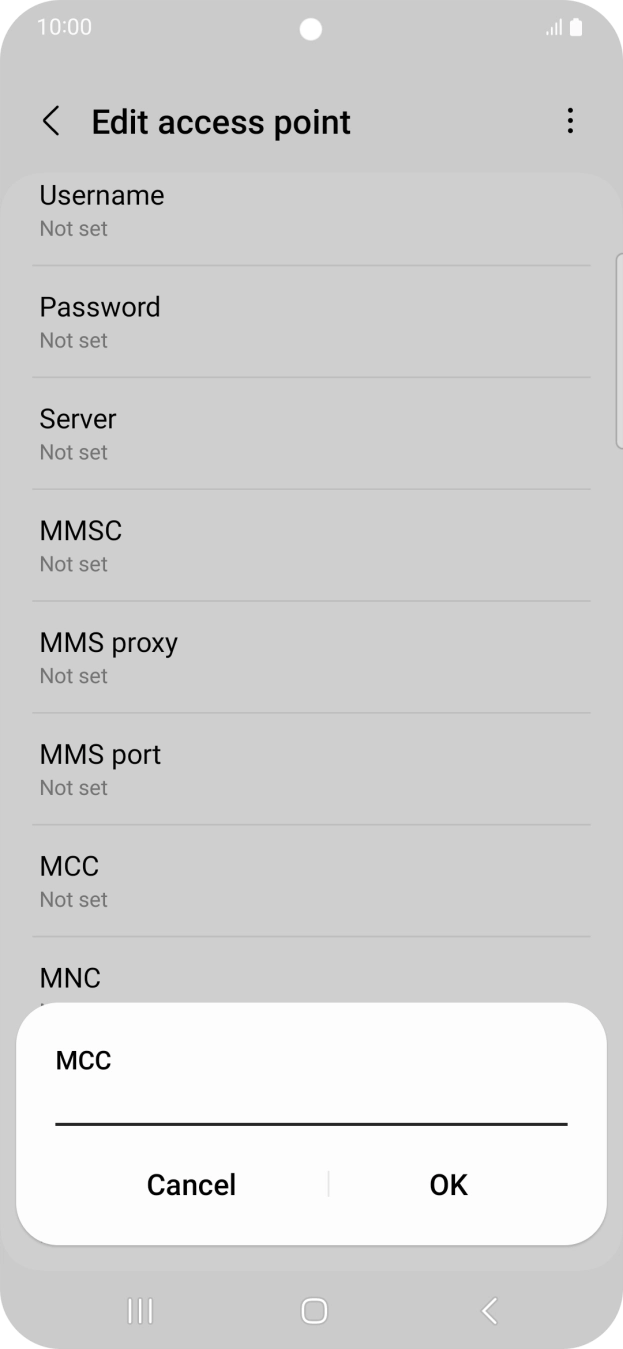Open the MMSC setting

311,546
